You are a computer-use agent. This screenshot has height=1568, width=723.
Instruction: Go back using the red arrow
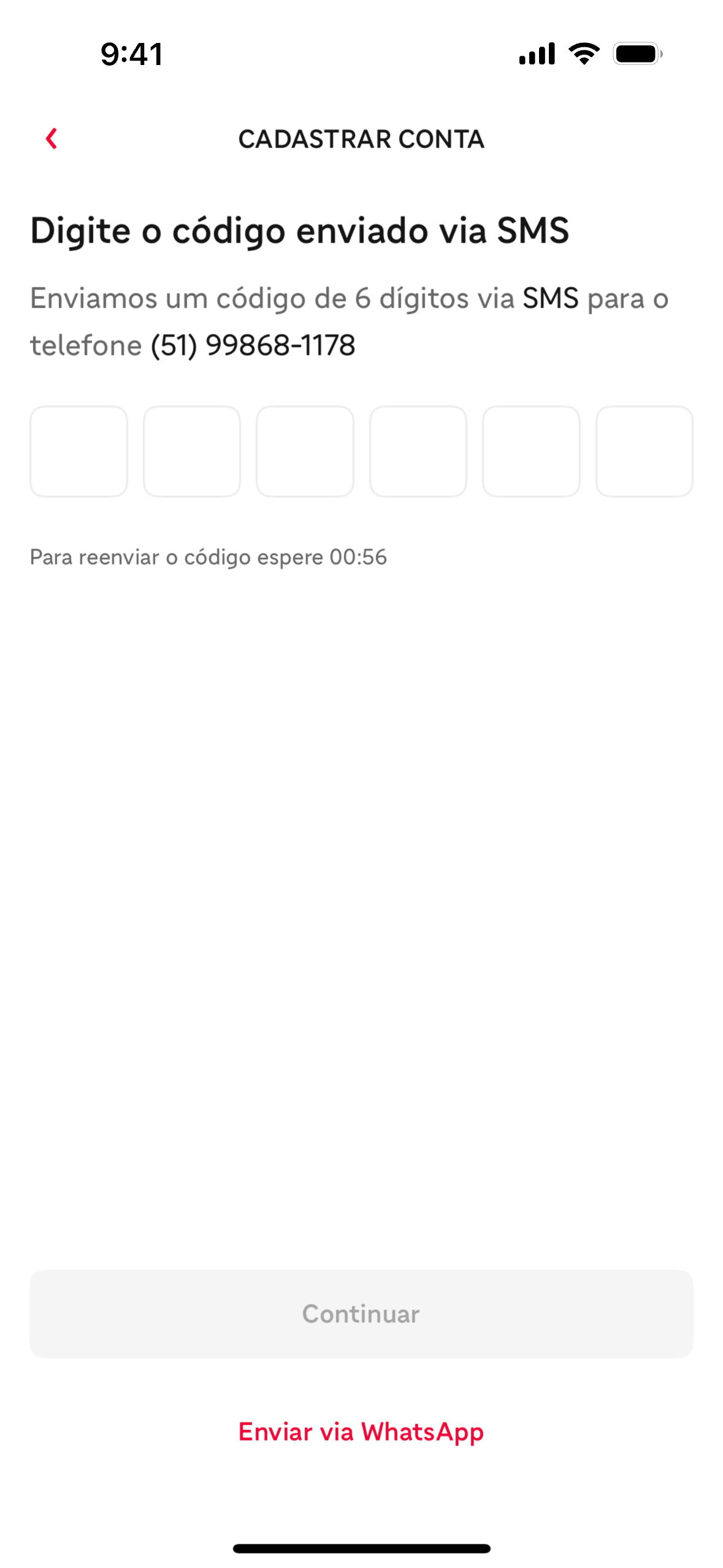[52, 139]
